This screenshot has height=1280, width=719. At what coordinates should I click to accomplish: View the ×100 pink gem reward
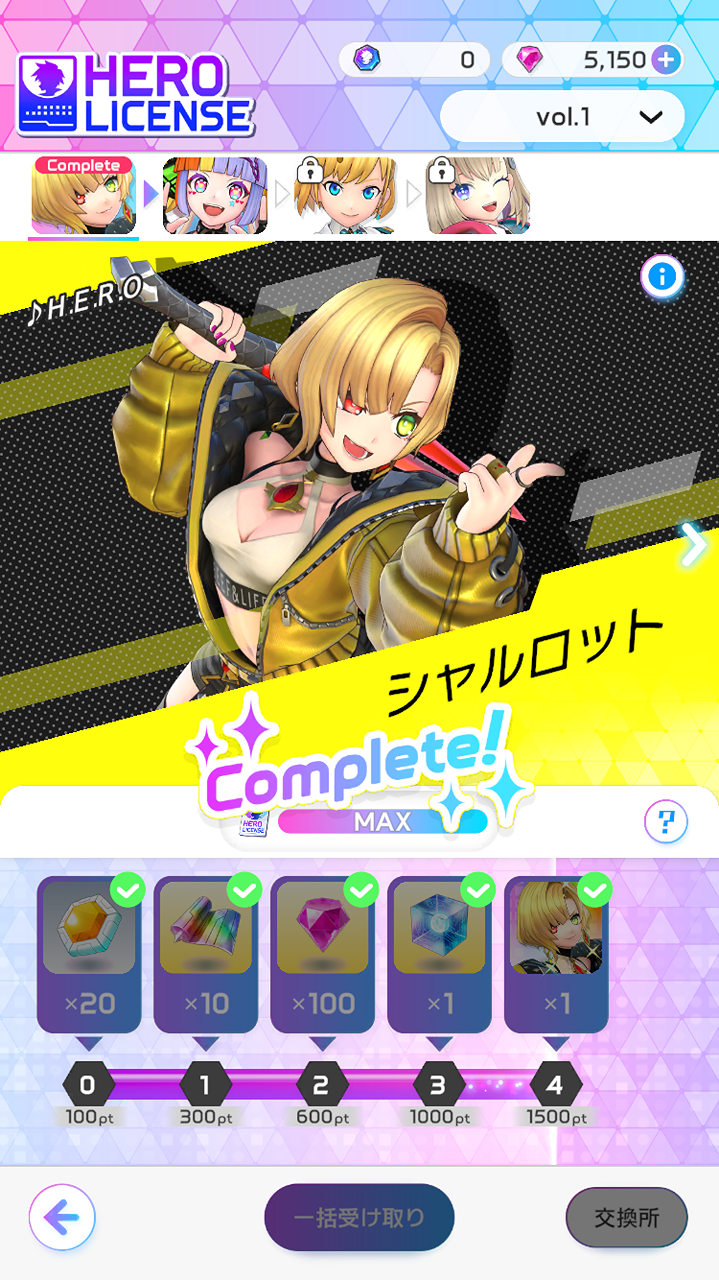pyautogui.click(x=323, y=953)
